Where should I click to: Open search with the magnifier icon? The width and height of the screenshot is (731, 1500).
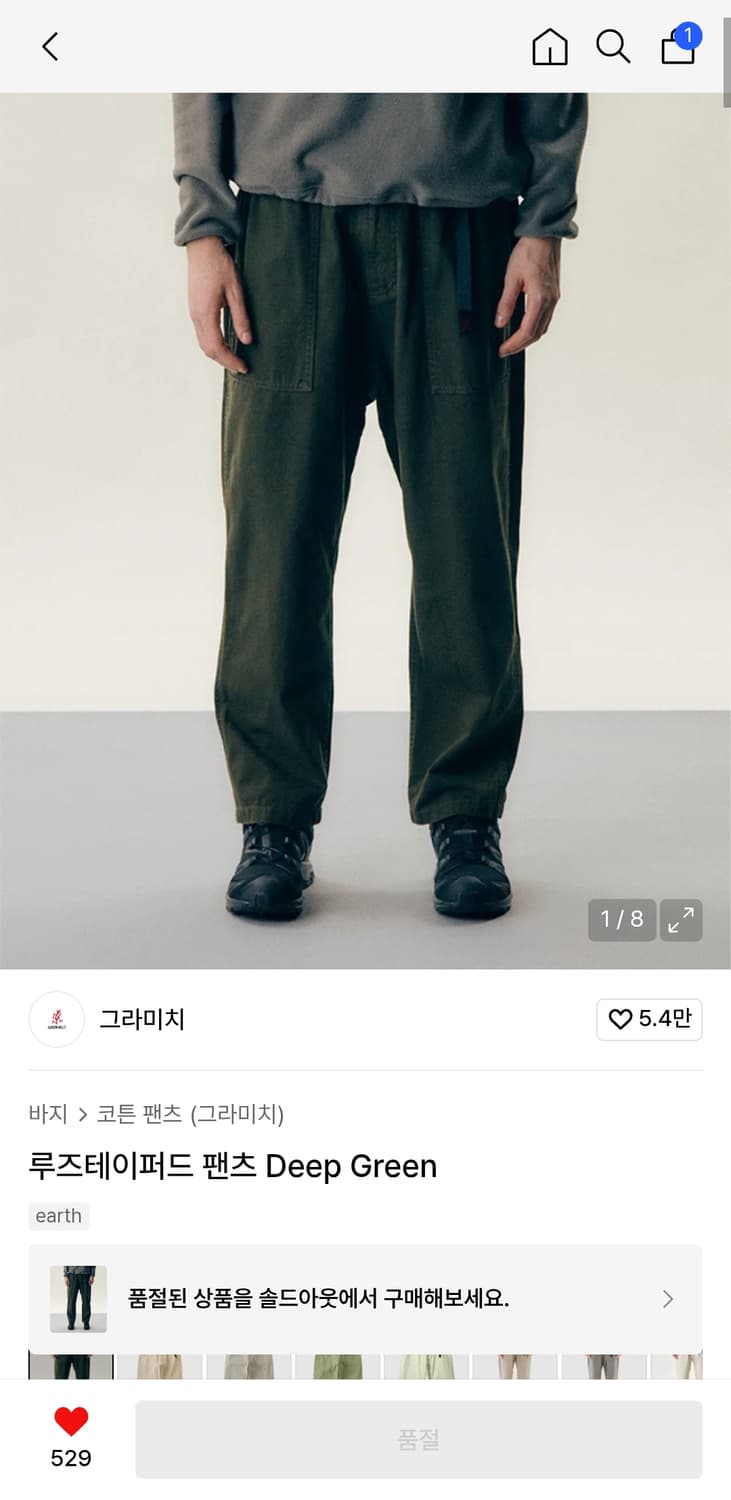pos(613,46)
